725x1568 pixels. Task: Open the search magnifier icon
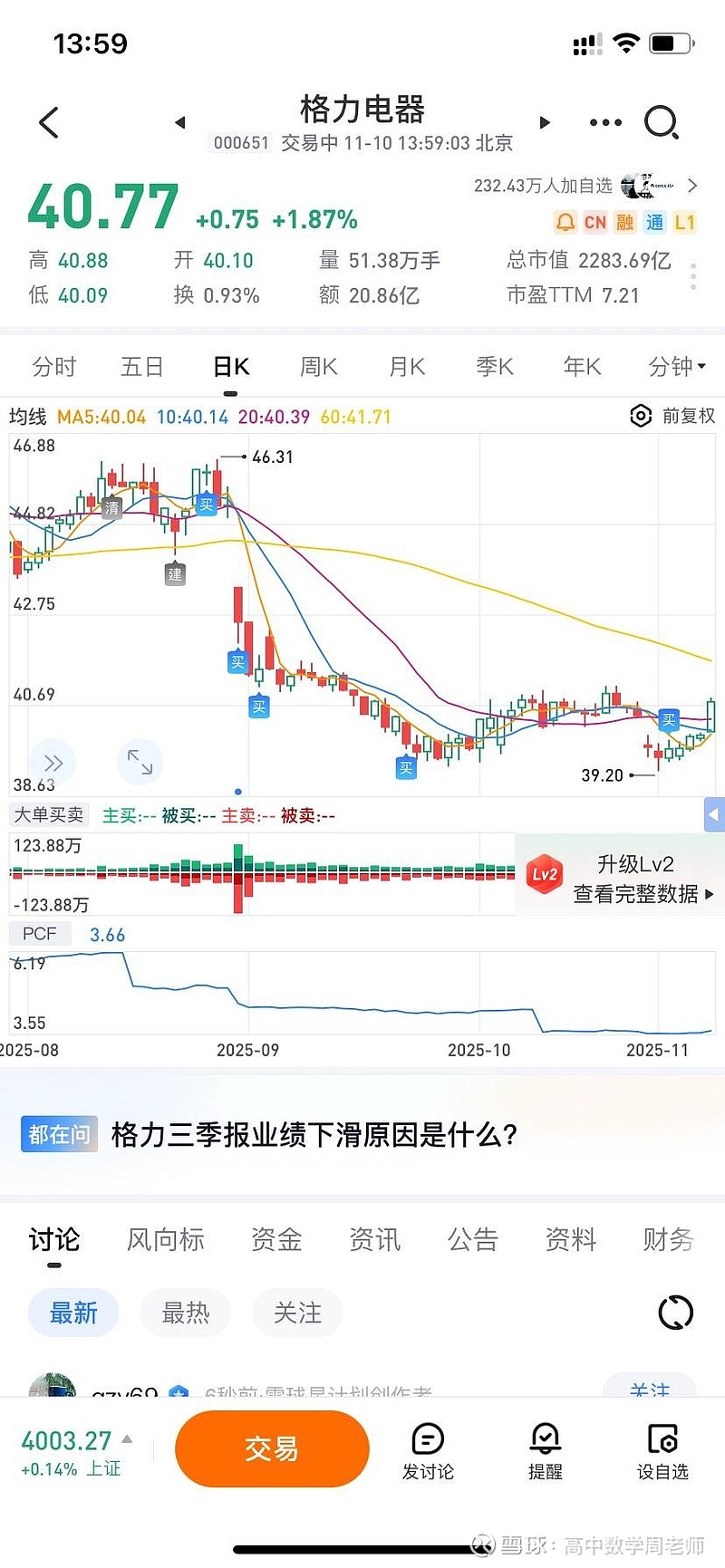coord(661,121)
